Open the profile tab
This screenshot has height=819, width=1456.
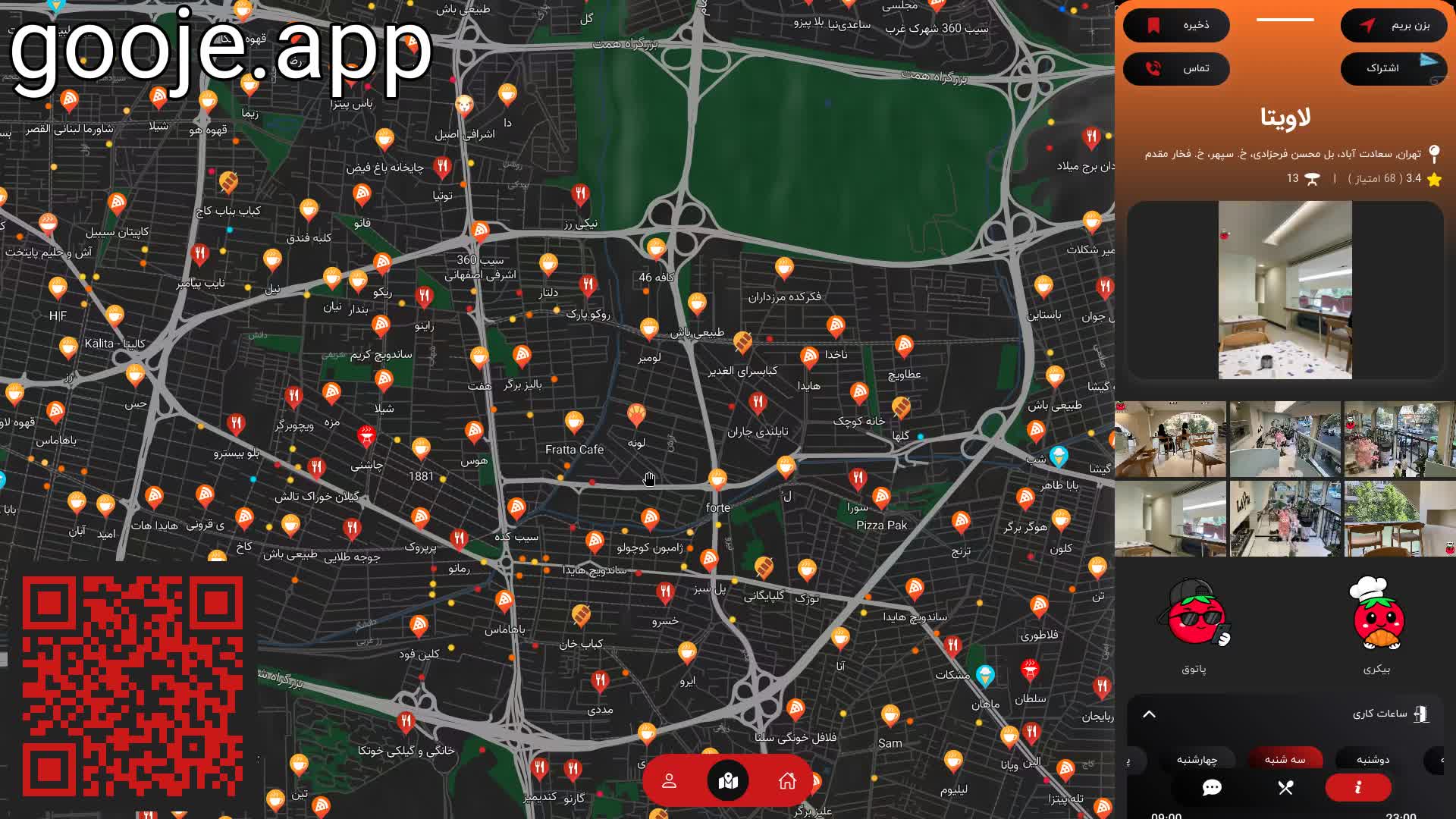point(669,780)
